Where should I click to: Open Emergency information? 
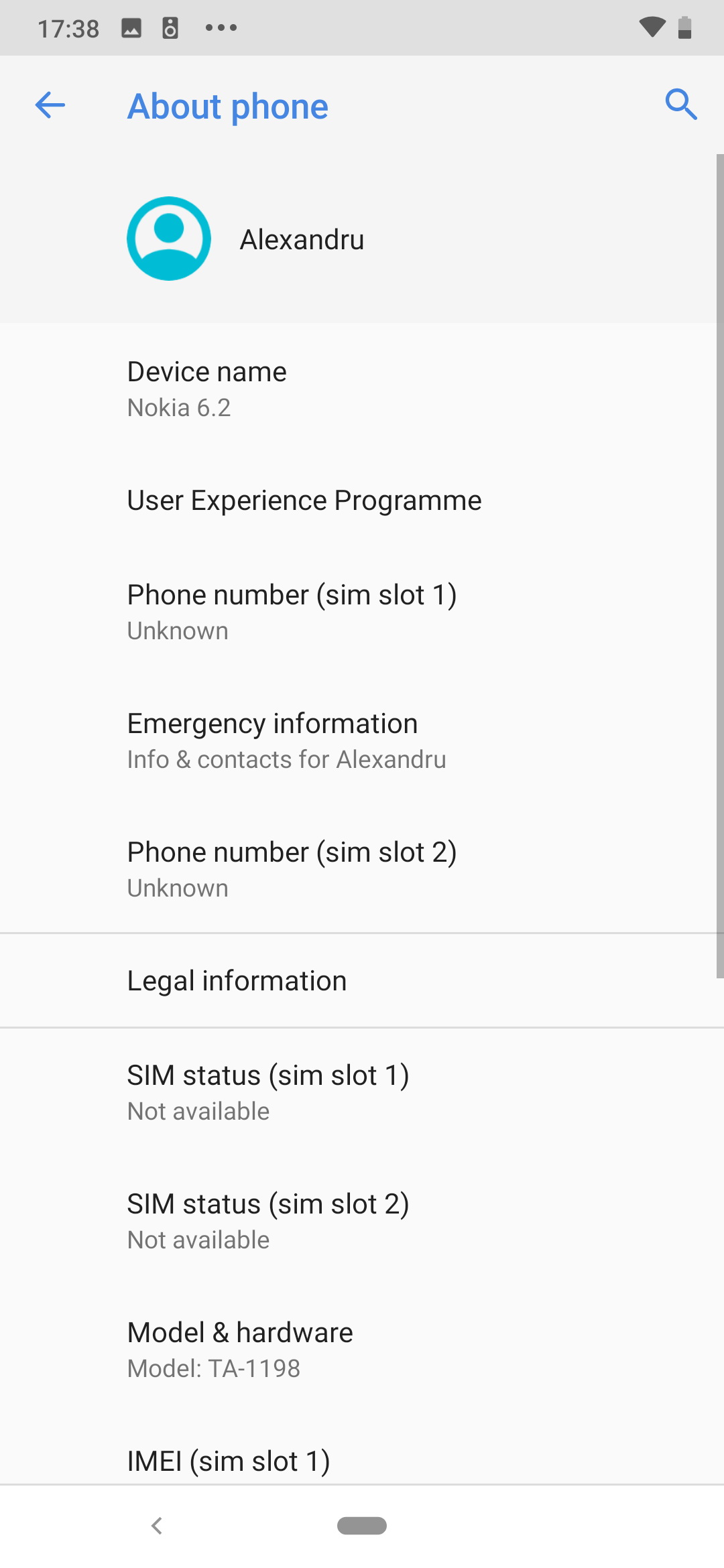tap(362, 740)
